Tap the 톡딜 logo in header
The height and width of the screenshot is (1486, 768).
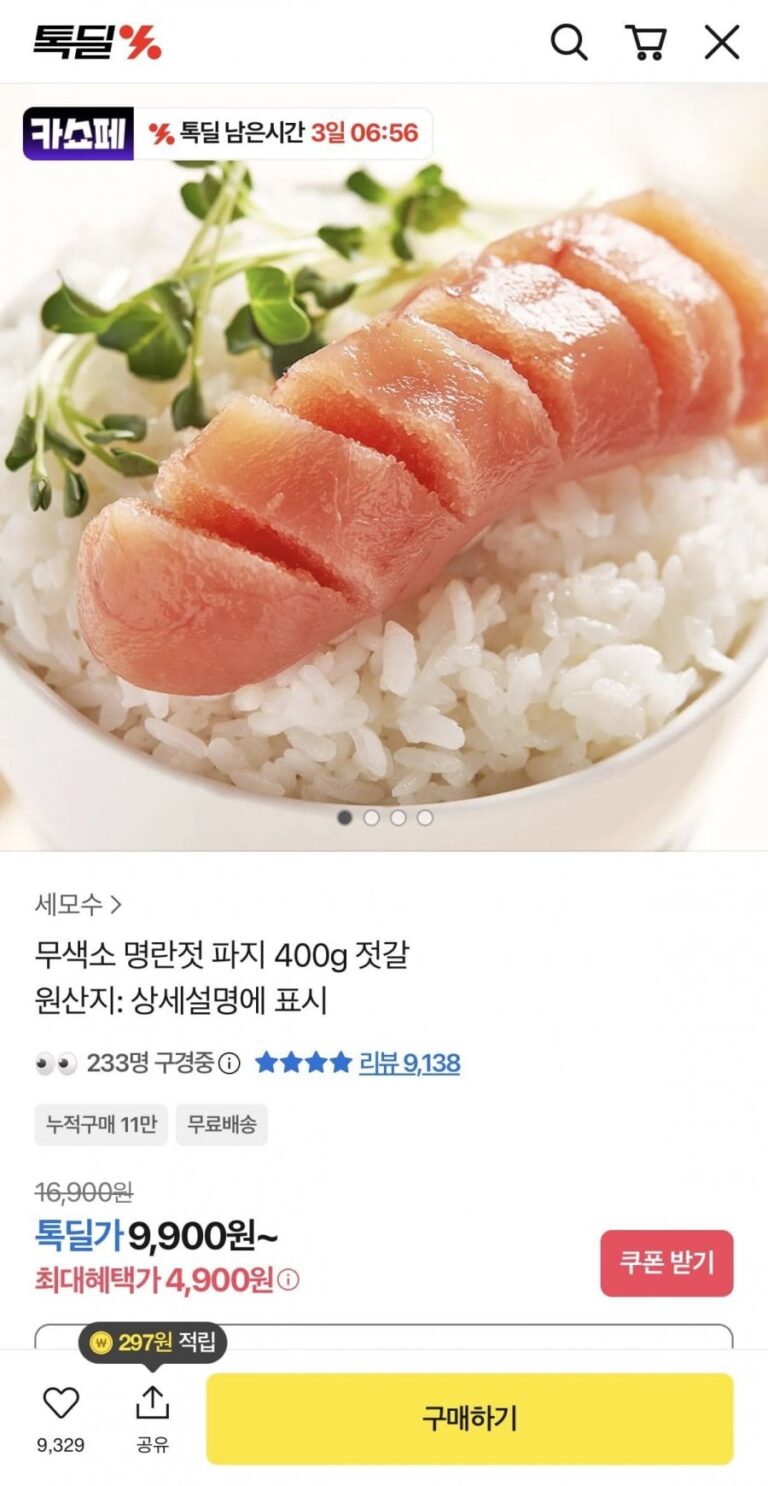[x=97, y=42]
